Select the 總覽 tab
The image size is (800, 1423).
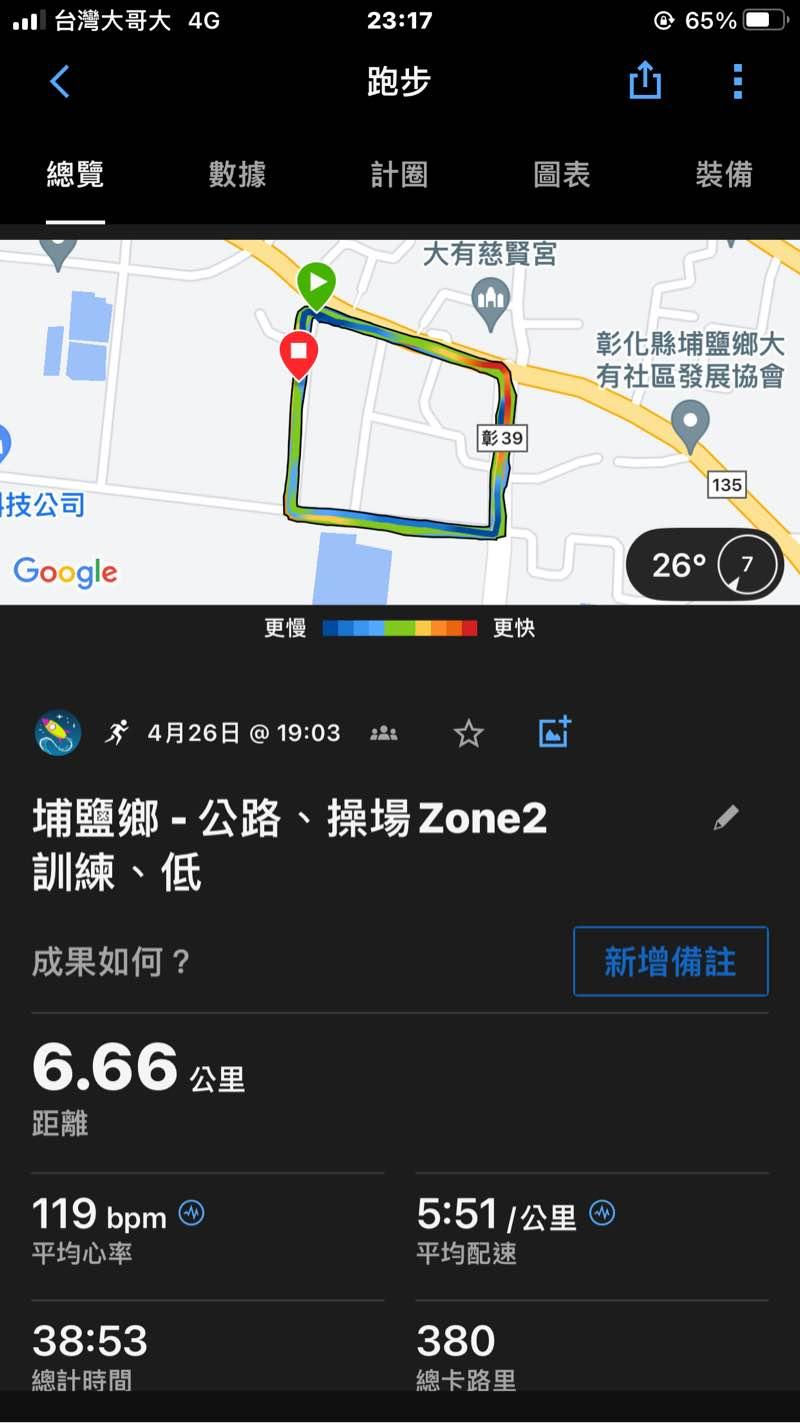(75, 175)
